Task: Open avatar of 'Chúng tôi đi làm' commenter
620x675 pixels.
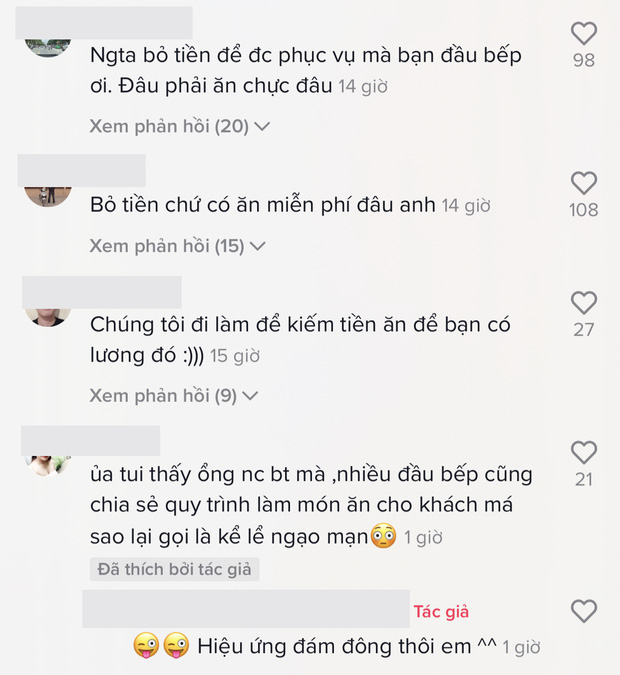Action: pyautogui.click(x=48, y=316)
